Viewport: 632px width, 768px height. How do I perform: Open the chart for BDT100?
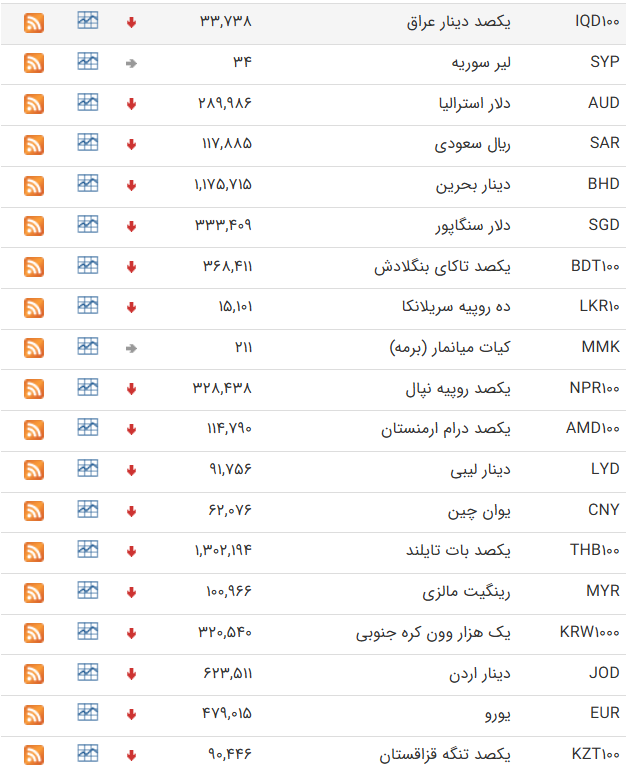pyautogui.click(x=88, y=266)
